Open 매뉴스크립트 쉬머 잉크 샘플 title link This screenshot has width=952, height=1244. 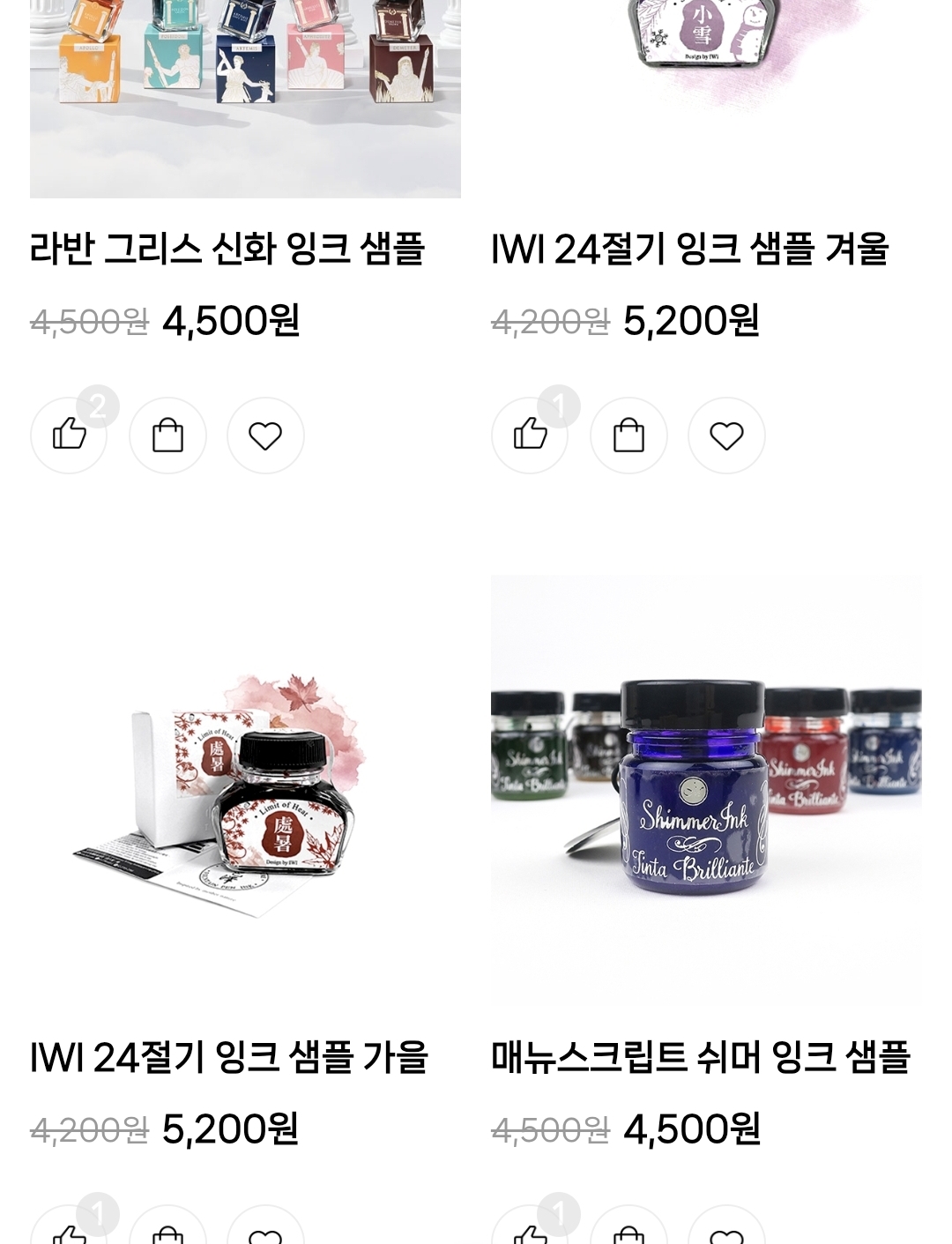701,1057
